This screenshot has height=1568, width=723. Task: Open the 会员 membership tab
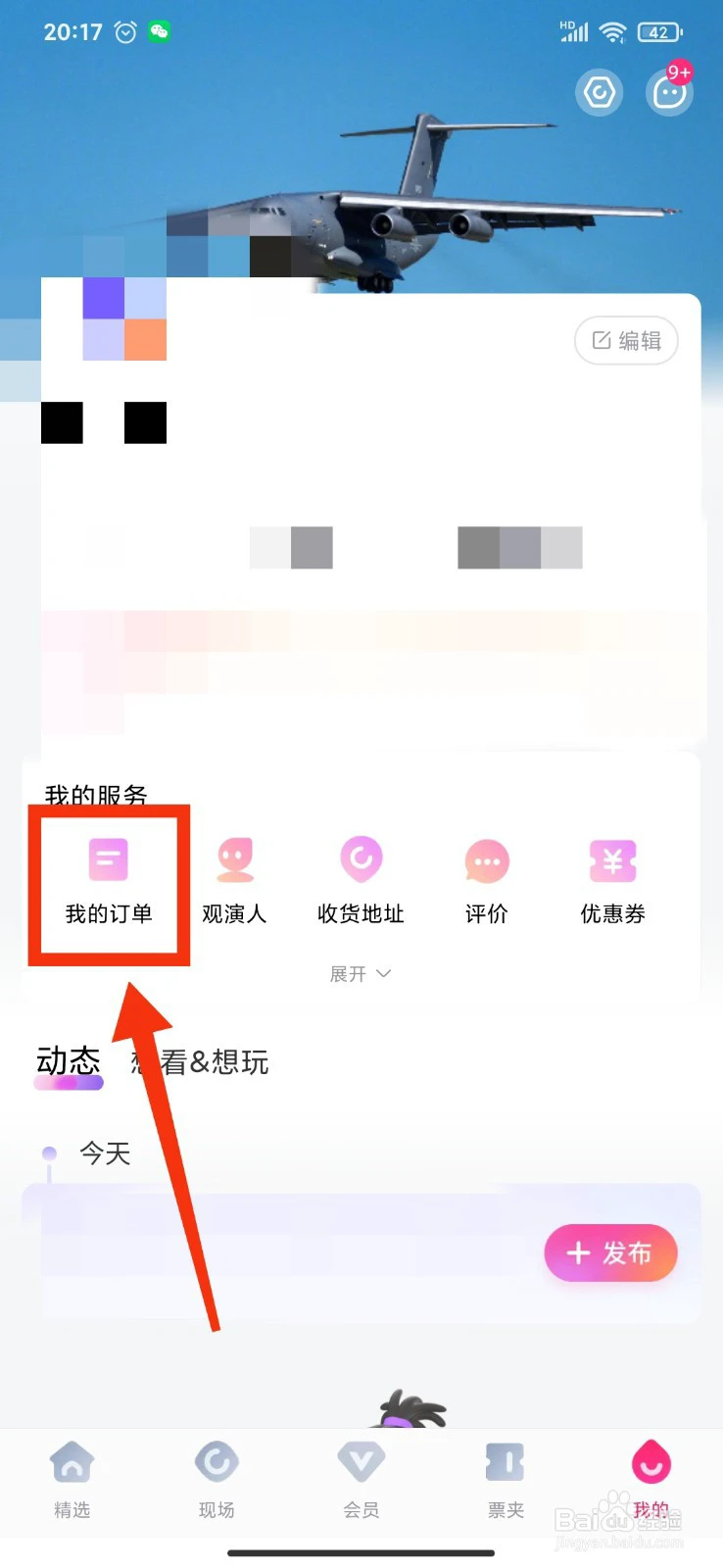[361, 1481]
